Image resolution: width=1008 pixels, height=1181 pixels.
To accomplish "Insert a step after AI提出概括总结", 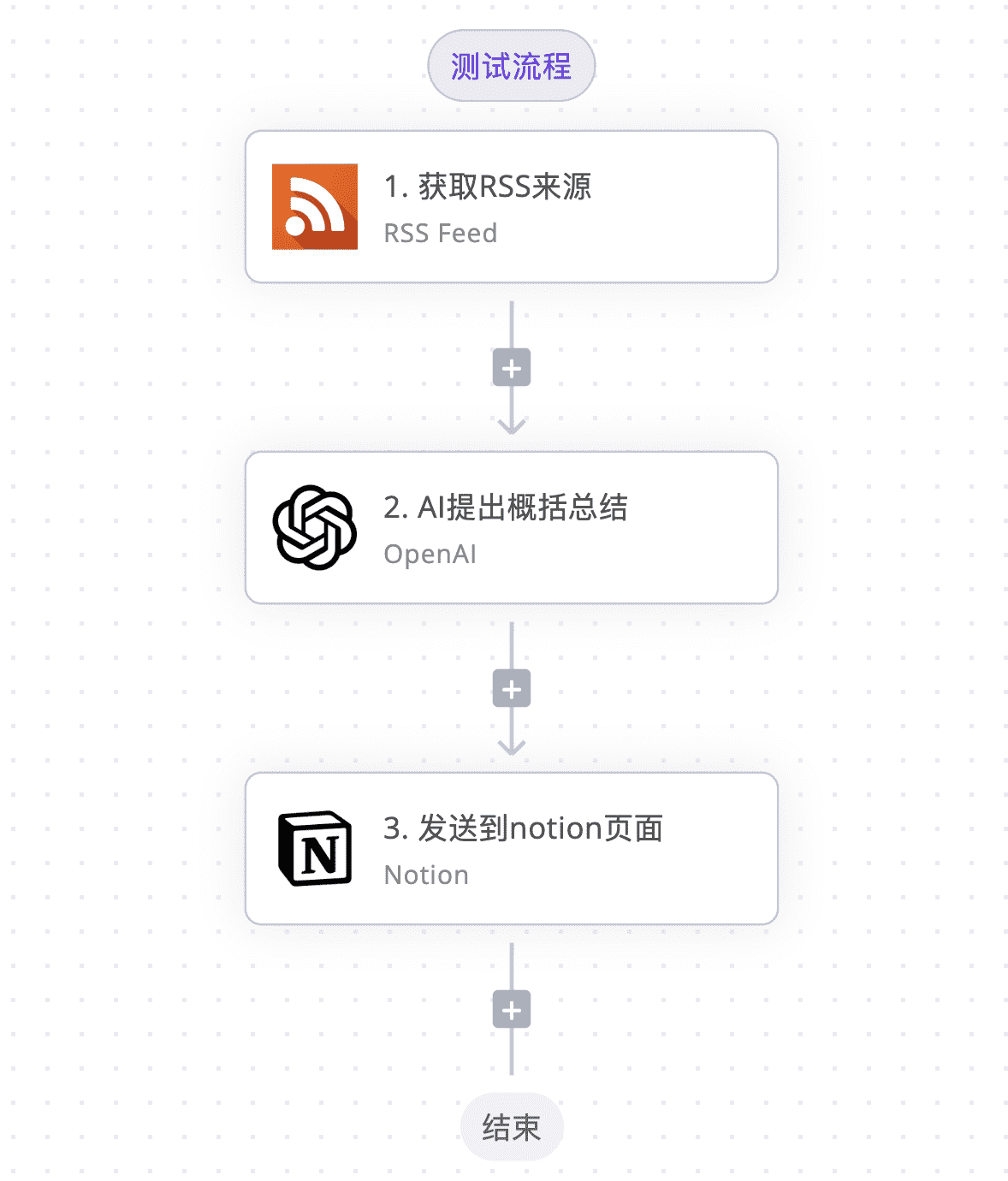I will tap(512, 689).
